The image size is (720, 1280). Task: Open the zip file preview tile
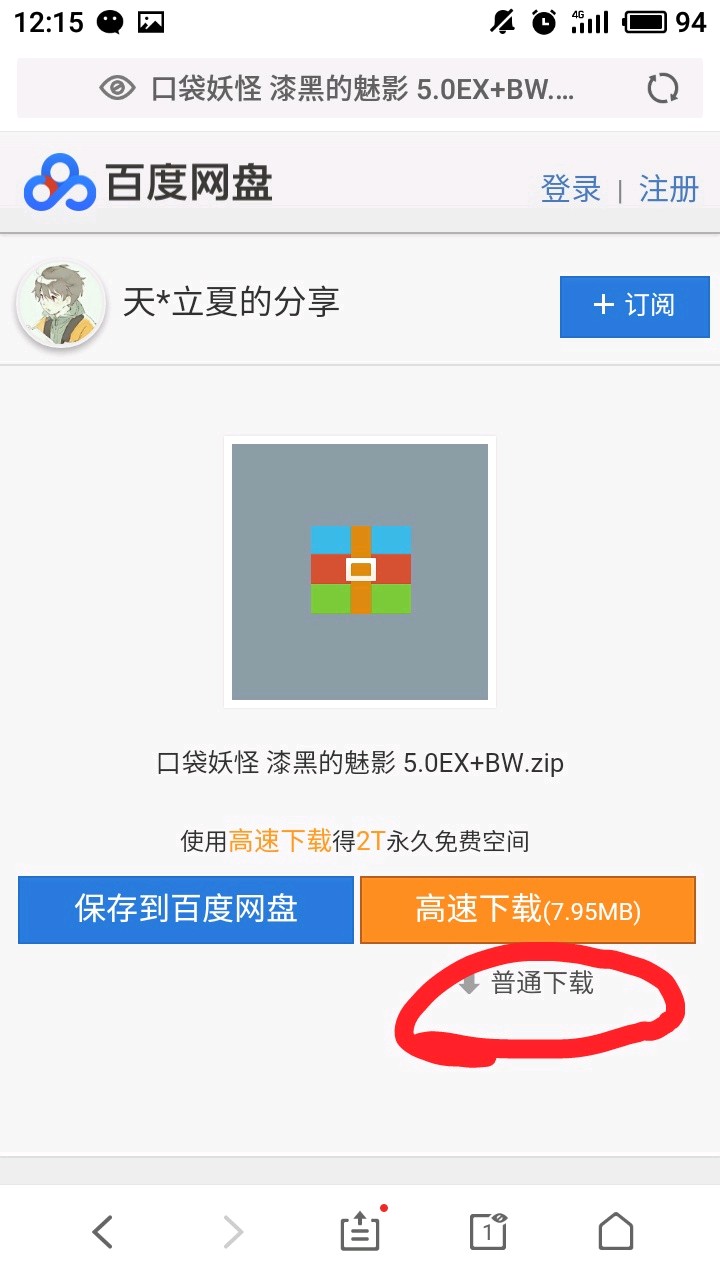coord(360,571)
